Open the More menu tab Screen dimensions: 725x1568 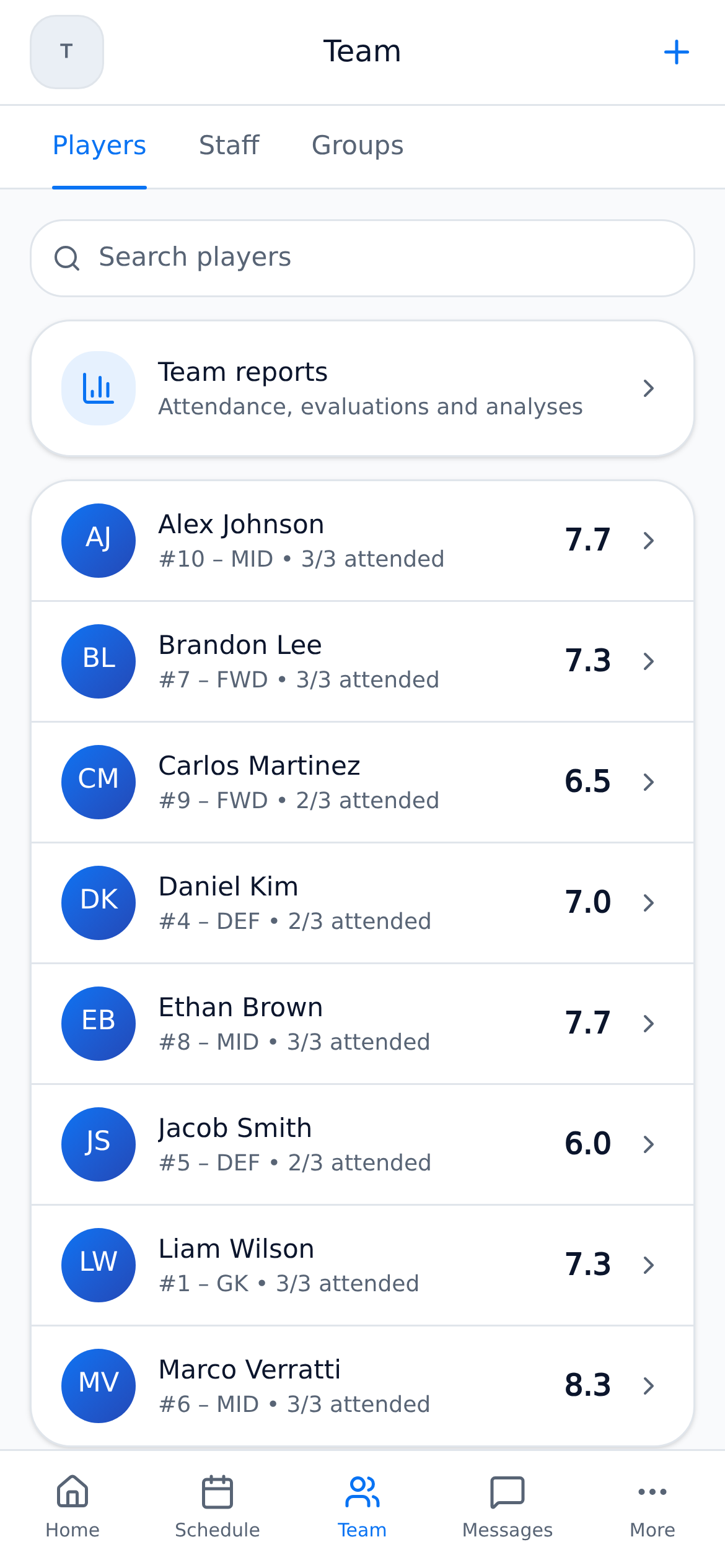652,1507
